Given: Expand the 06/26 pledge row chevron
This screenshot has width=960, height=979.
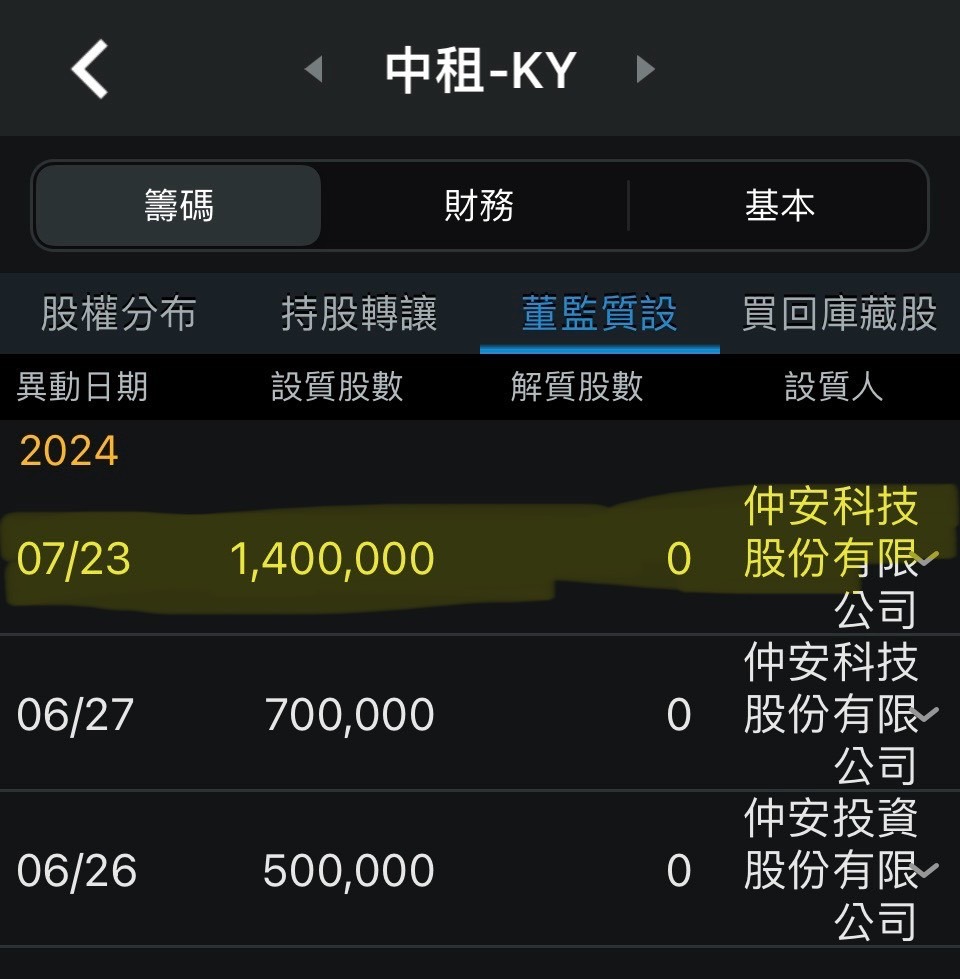Looking at the screenshot, I should coord(927,870).
